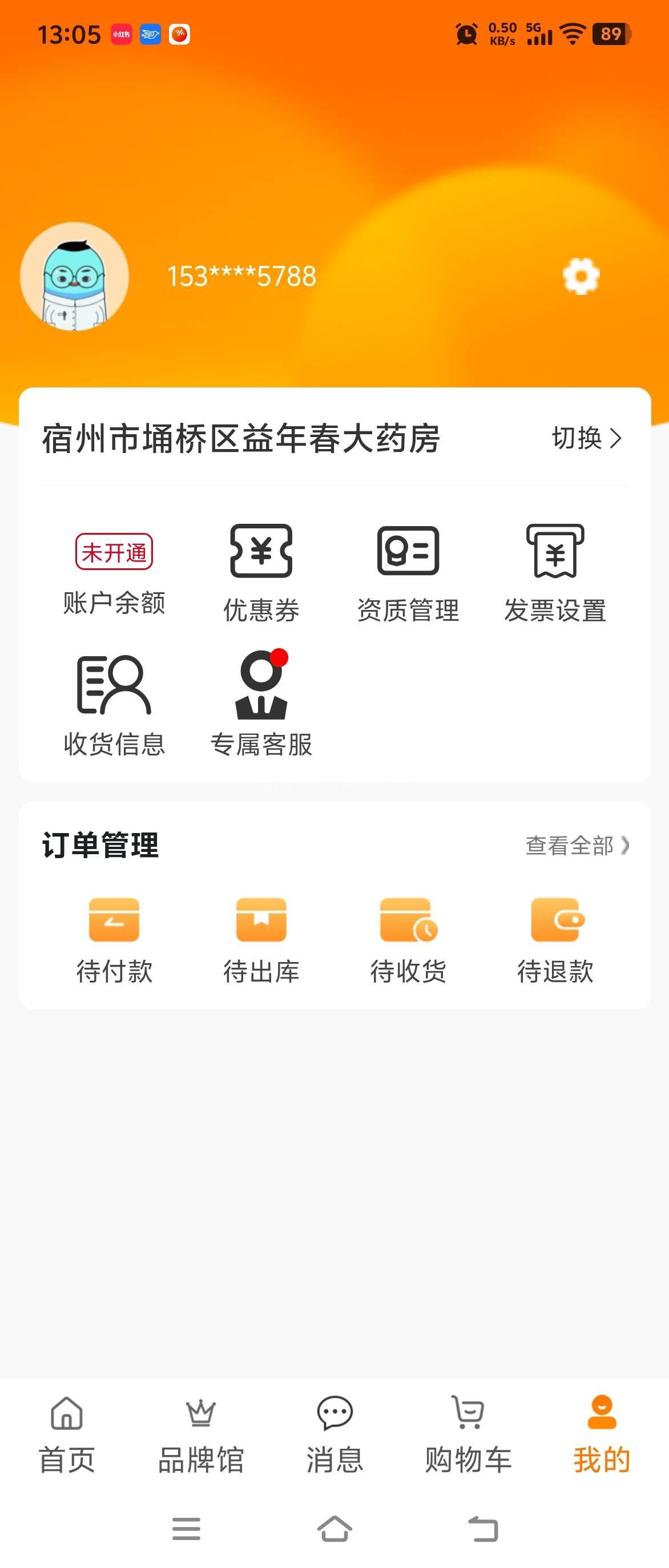The width and height of the screenshot is (669, 1568).
Task: Open the 消息 messages tab
Action: click(335, 1433)
